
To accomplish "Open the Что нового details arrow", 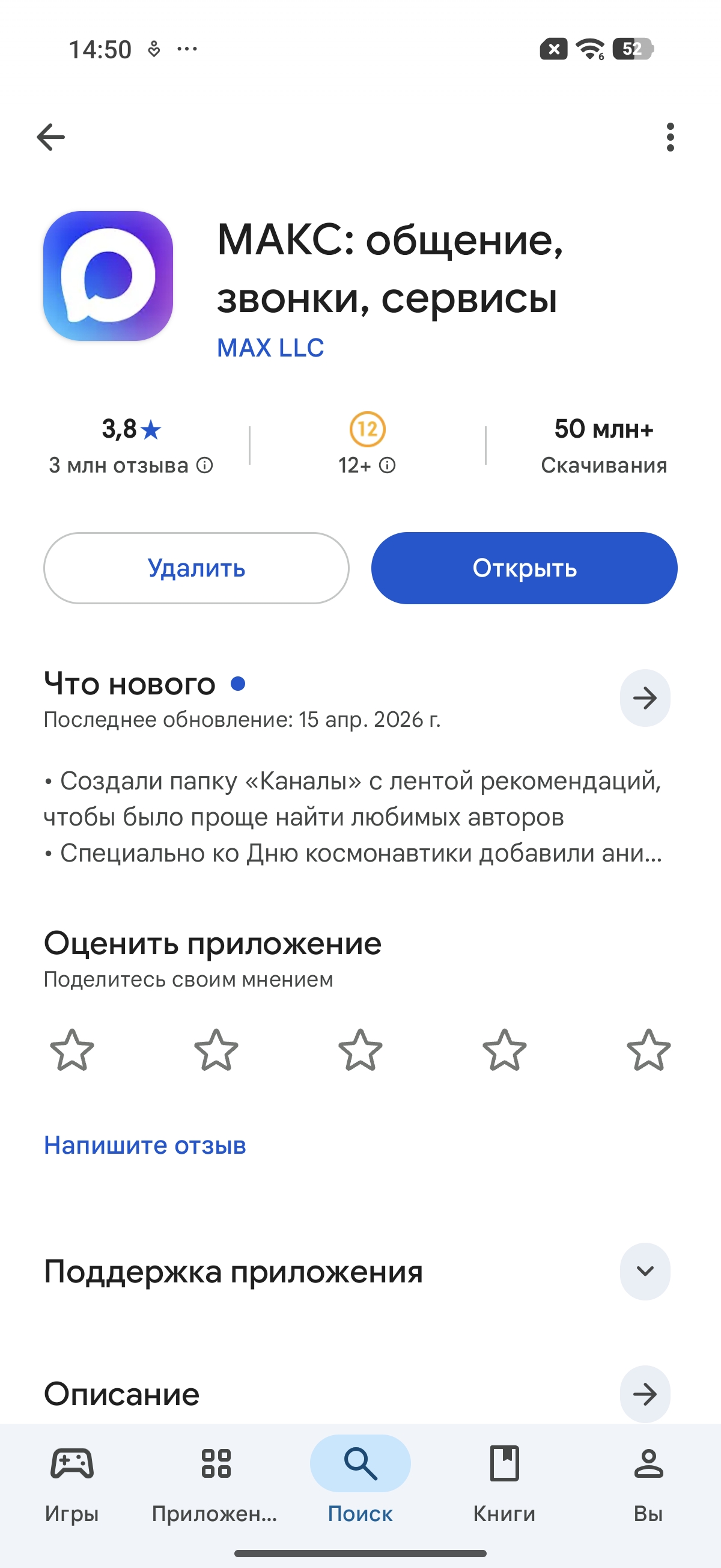I will (x=644, y=697).
